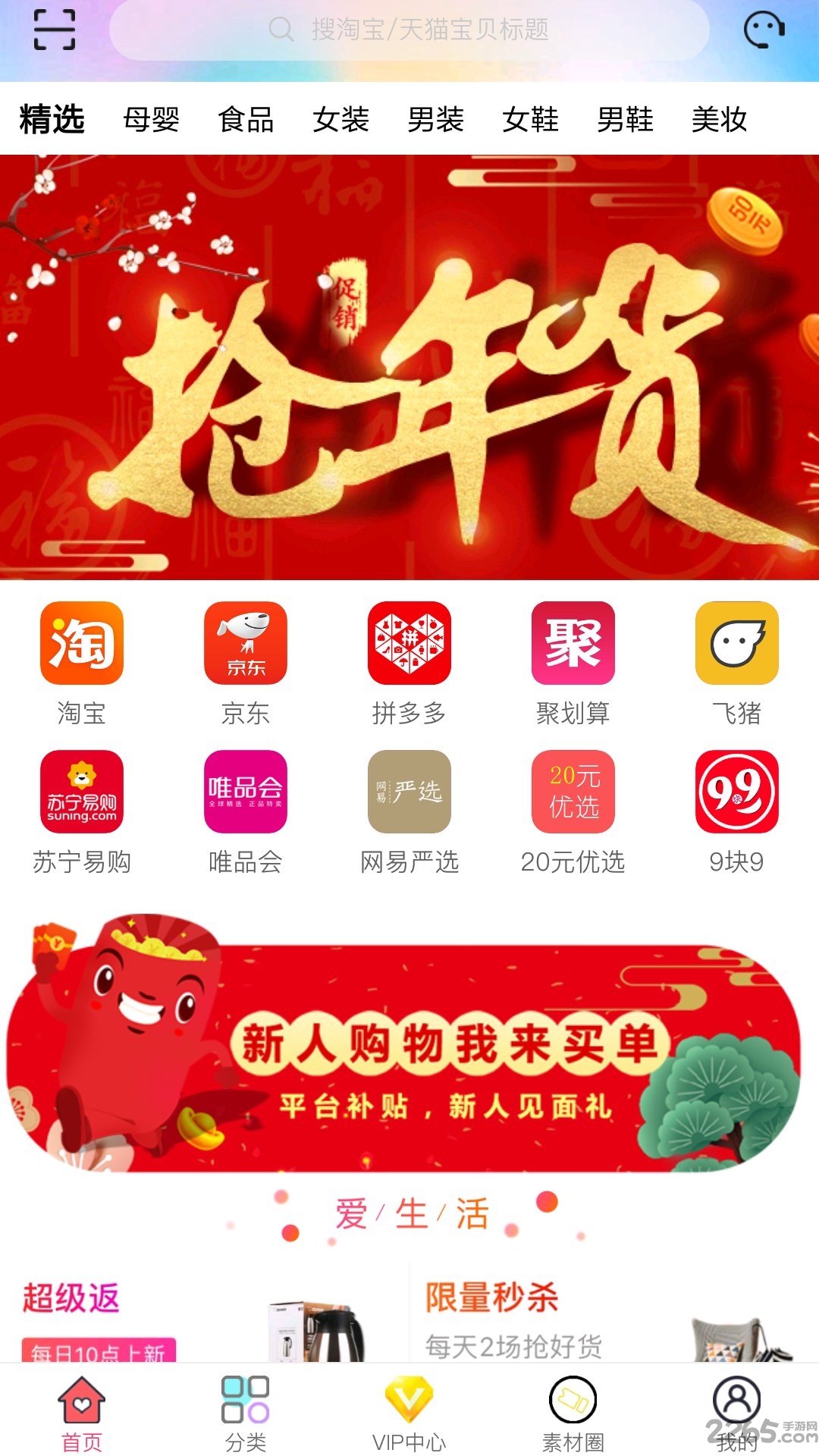Select the 美妆 tab
Viewport: 819px width, 1456px height.
click(x=719, y=120)
